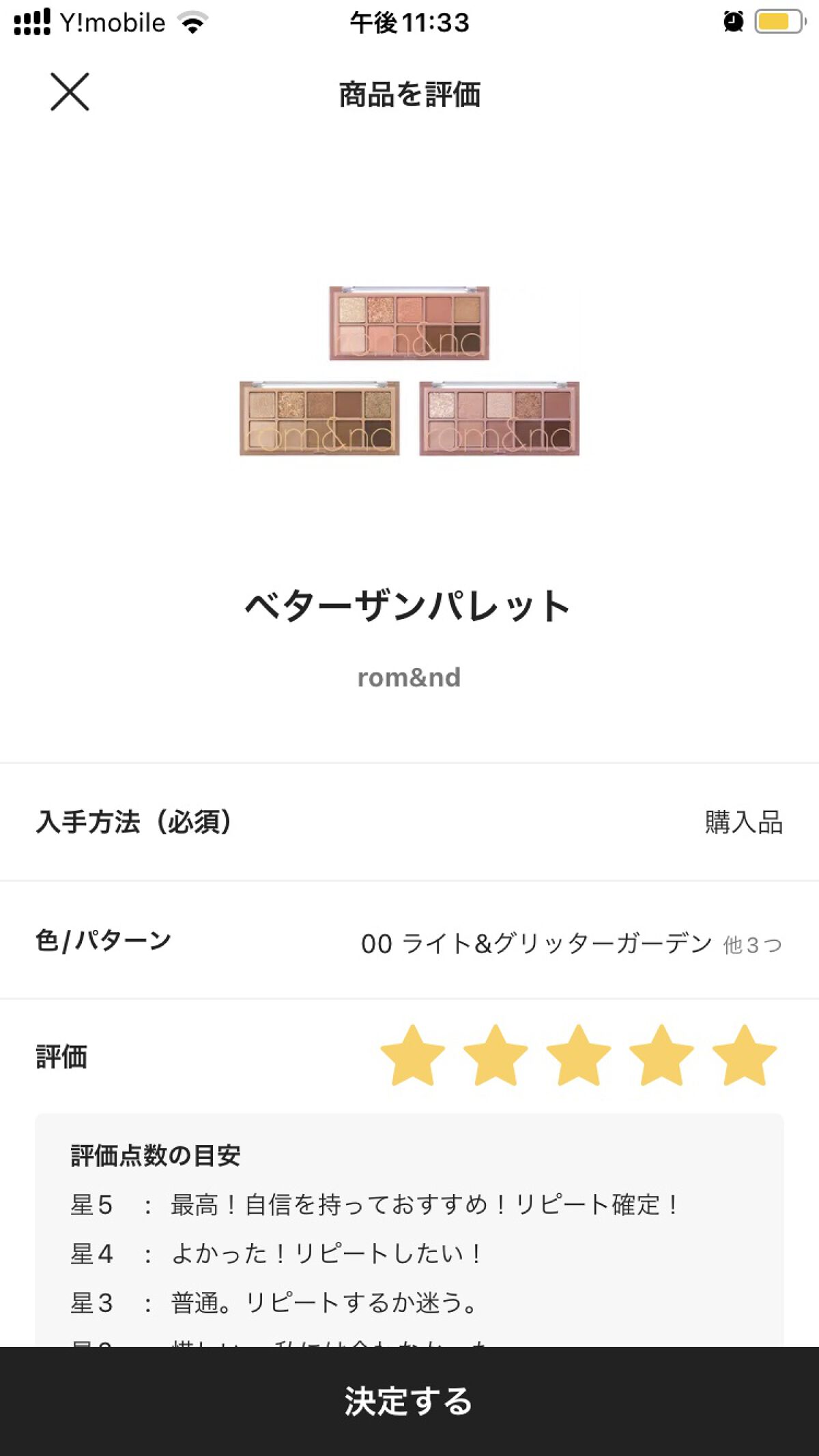Tap the 決定する button

[409, 1401]
